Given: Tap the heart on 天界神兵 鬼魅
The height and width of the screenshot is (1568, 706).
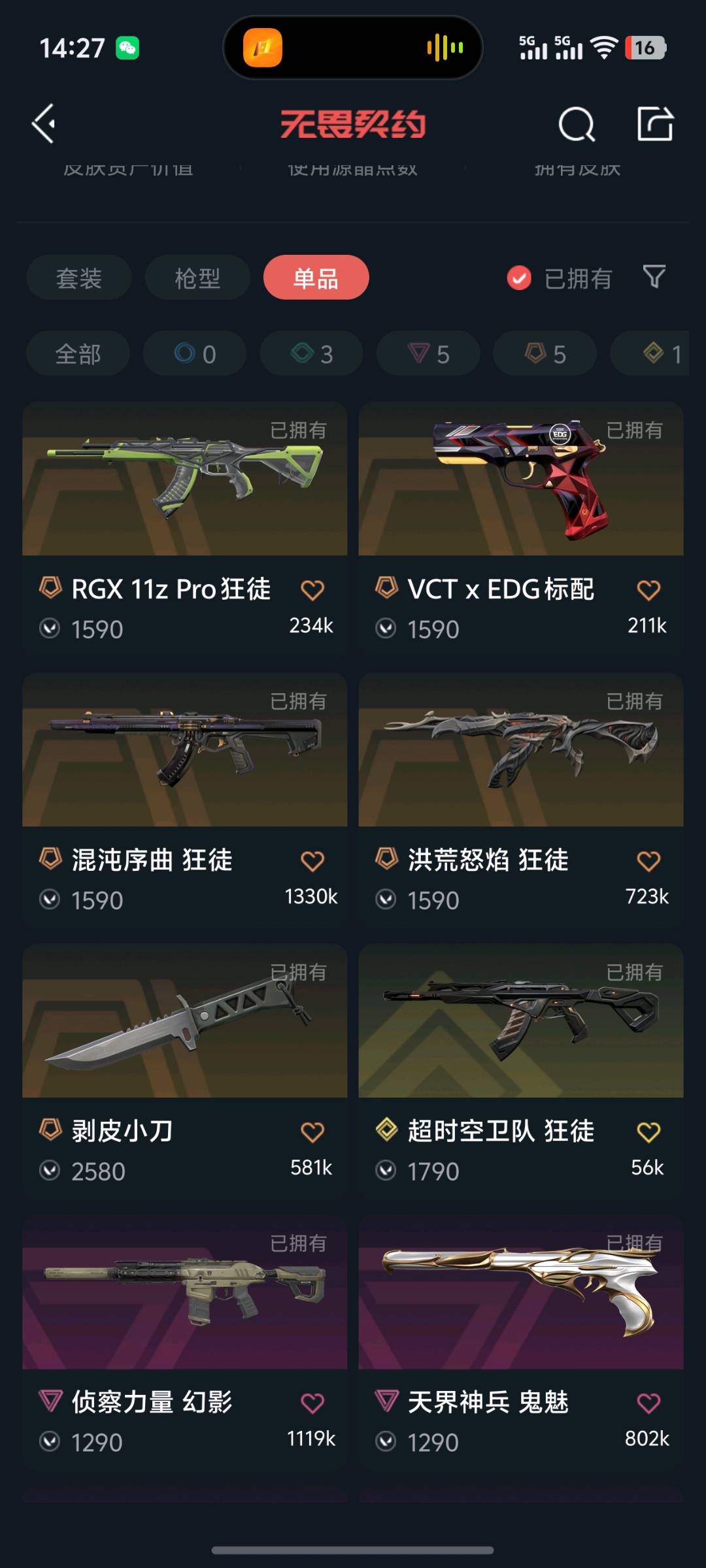Looking at the screenshot, I should (648, 1403).
